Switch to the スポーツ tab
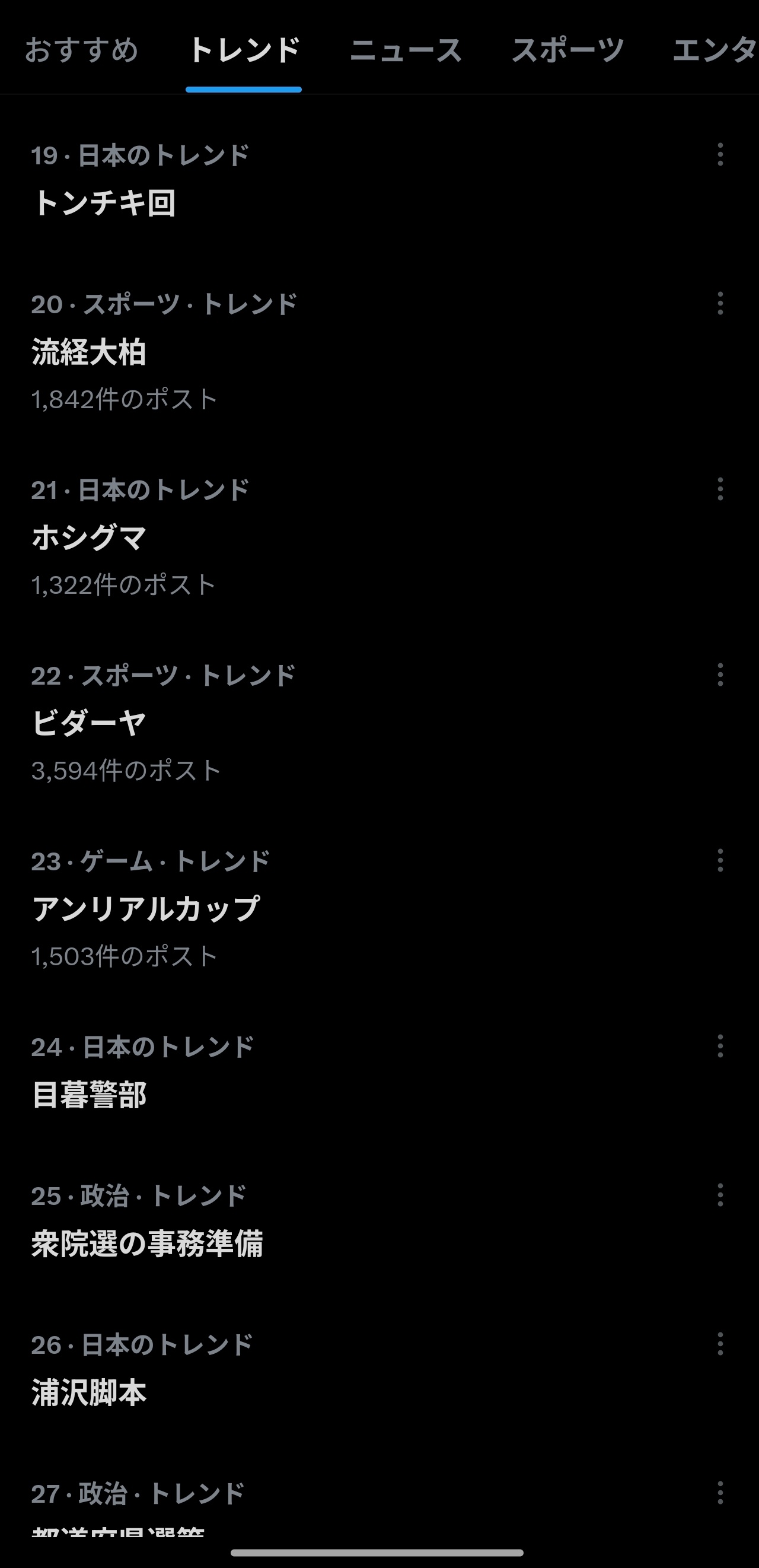Image resolution: width=759 pixels, height=1568 pixels. click(x=567, y=50)
